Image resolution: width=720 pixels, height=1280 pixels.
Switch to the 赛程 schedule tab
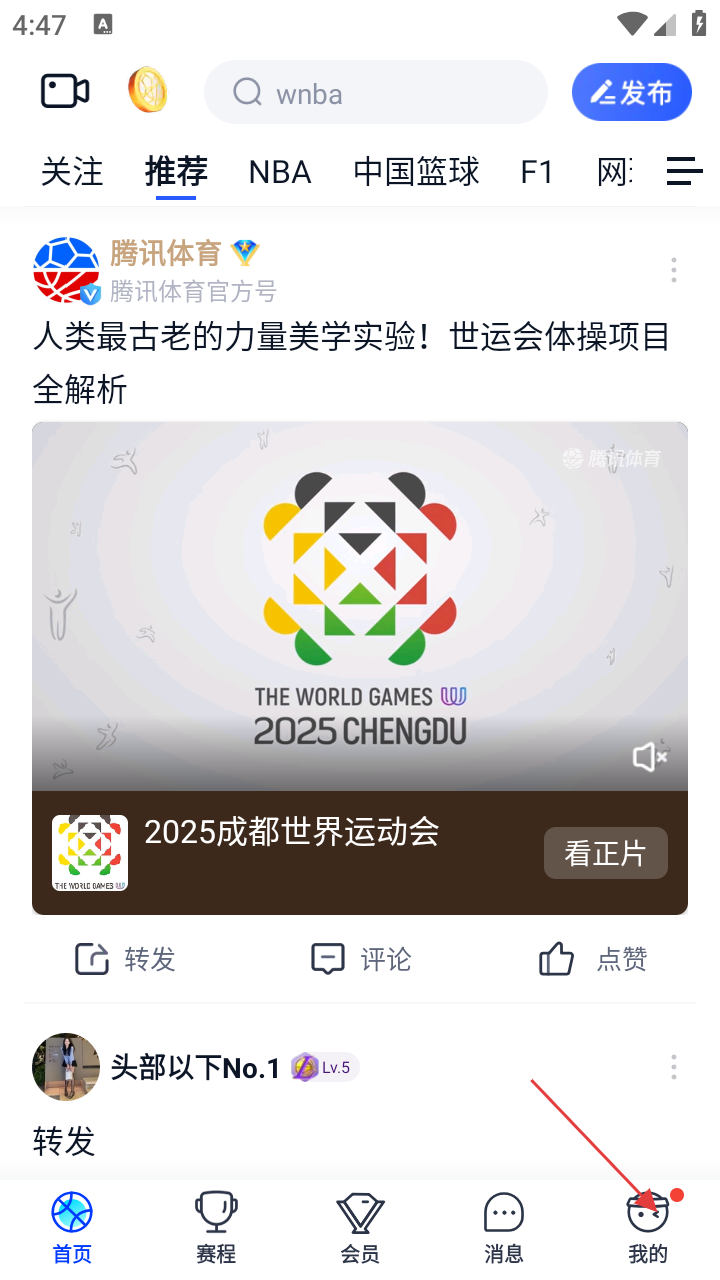pos(216,1227)
